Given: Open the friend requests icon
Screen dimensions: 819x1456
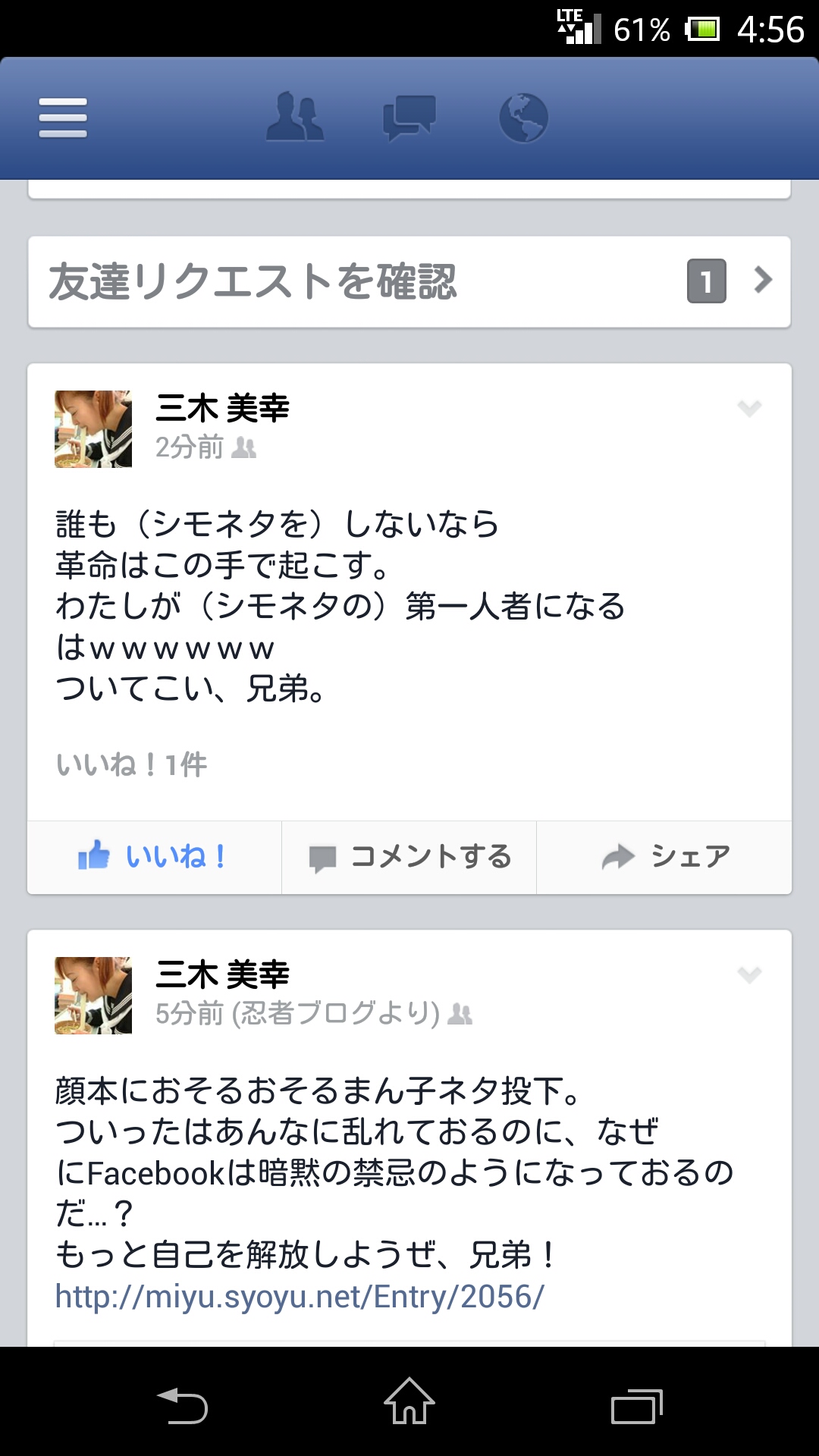Looking at the screenshot, I should 295,118.
